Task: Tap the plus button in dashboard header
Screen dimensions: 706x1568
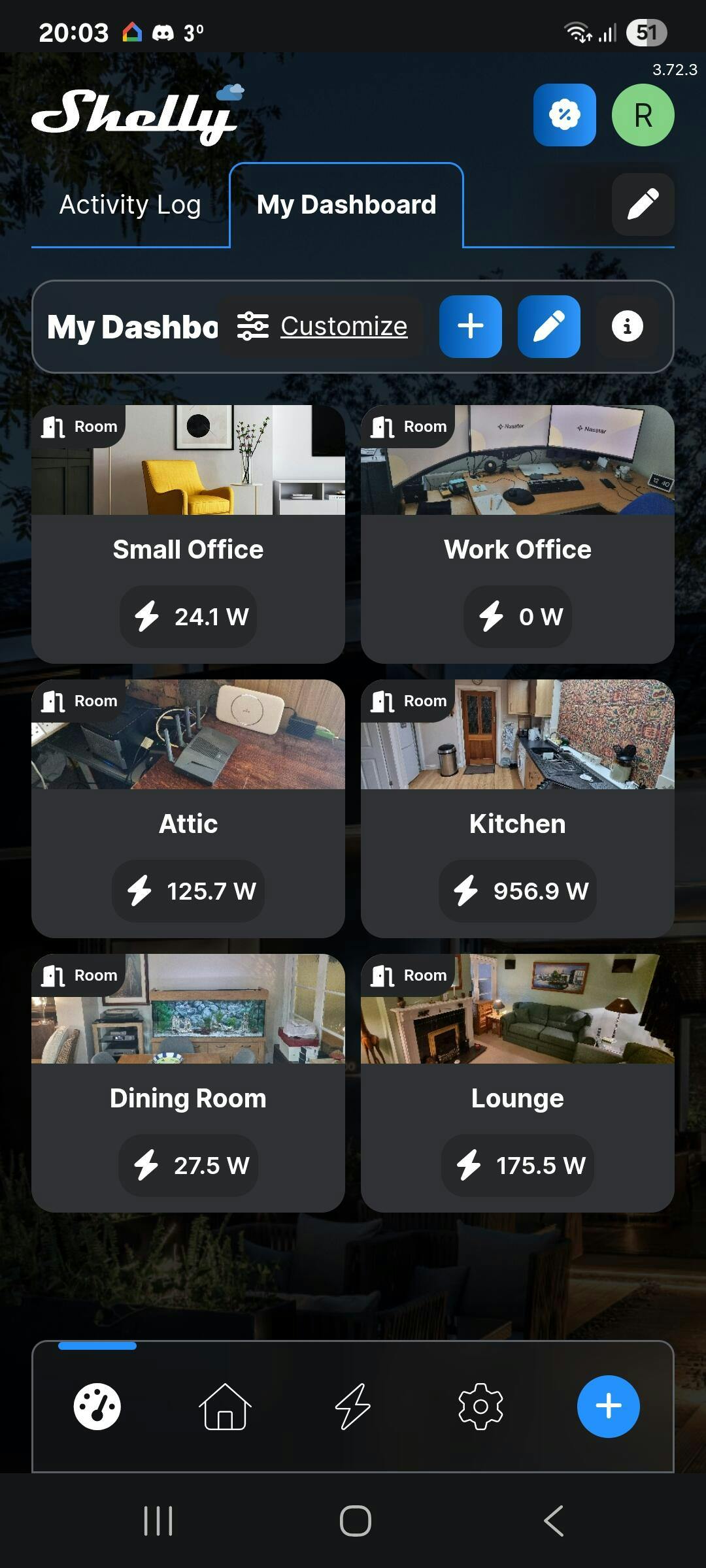Action: (471, 326)
